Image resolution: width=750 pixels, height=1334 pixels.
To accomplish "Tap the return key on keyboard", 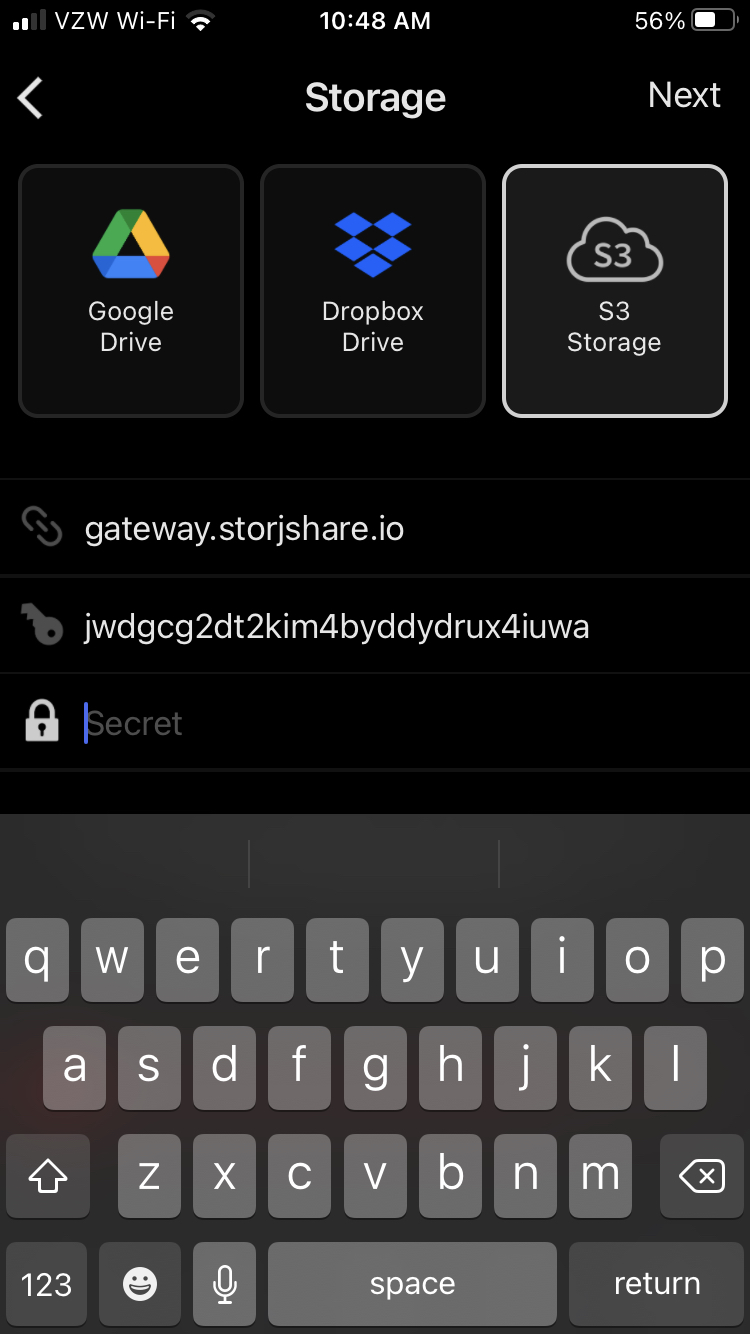I will click(657, 1284).
